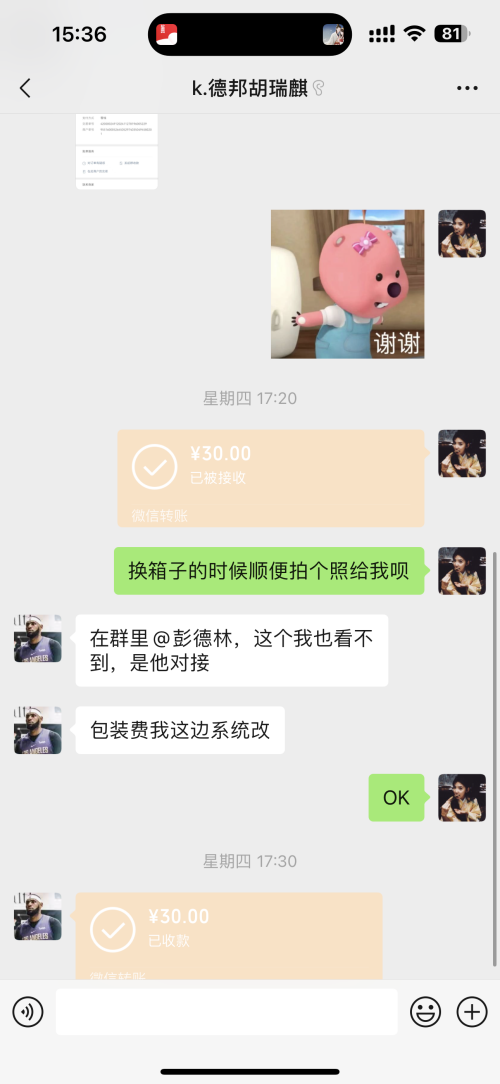Open the plus attachments menu

[x=472, y=1013]
